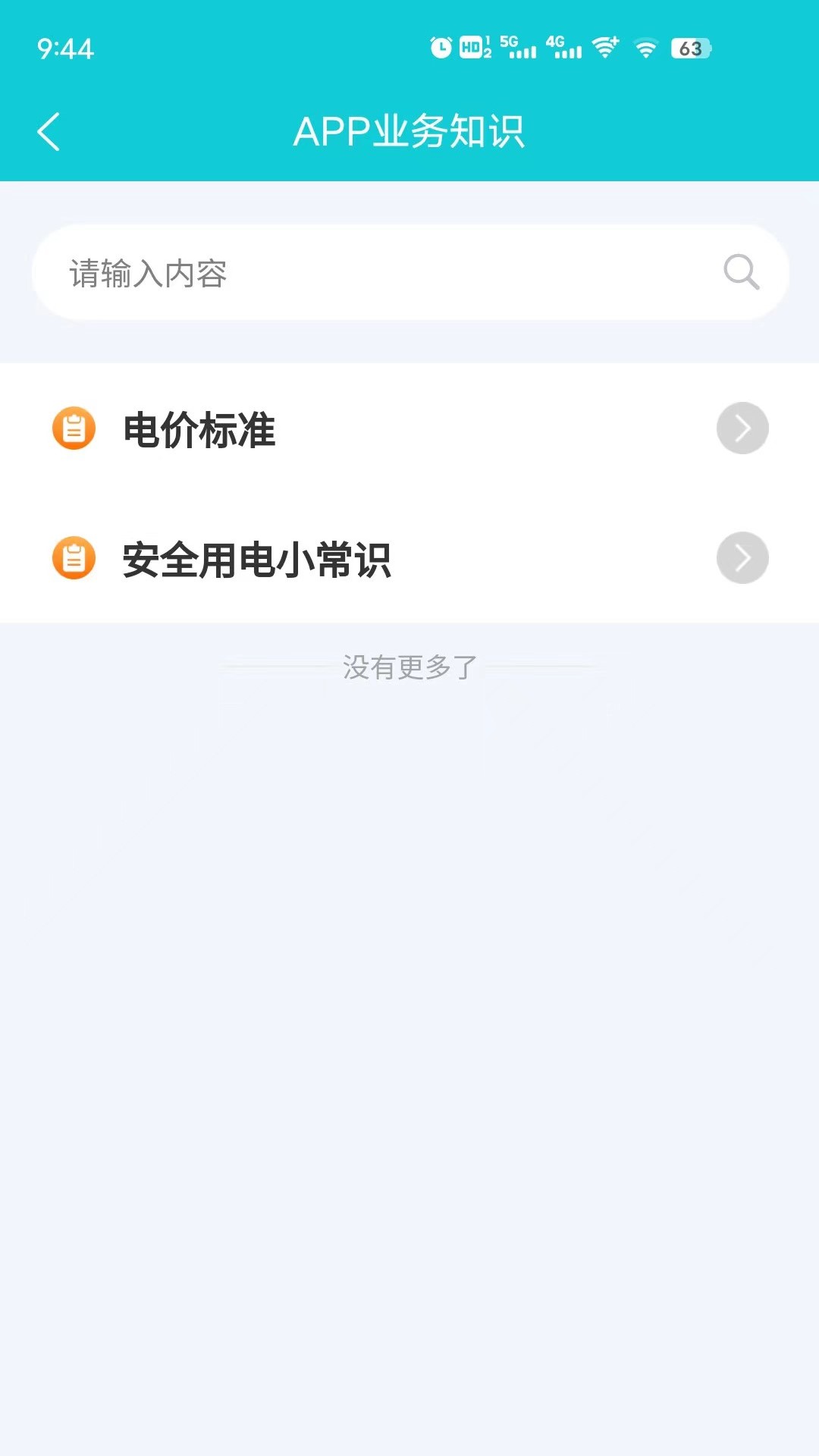Go back from APP业务知识 page

click(49, 132)
